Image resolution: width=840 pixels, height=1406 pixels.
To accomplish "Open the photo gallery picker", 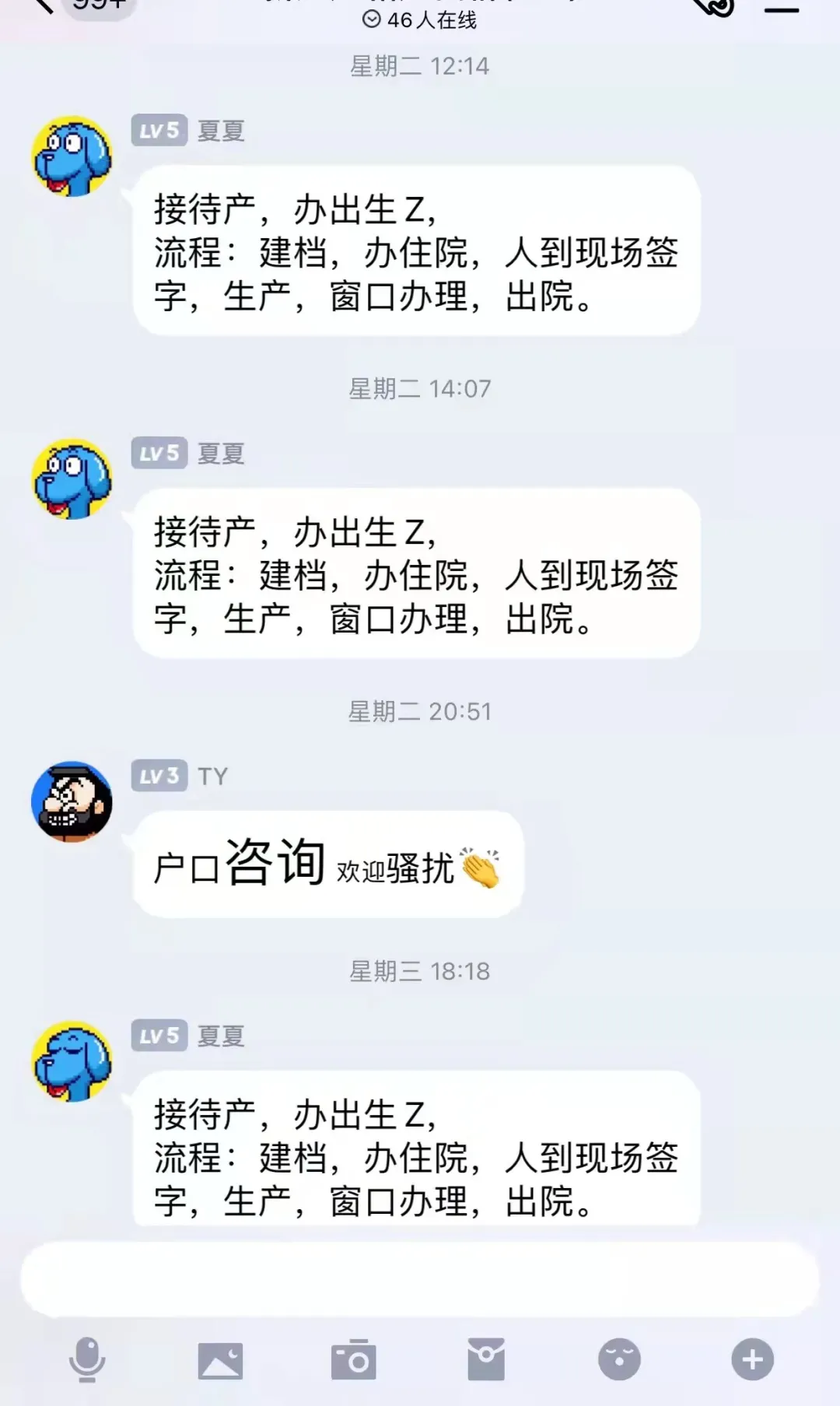I will [220, 1360].
